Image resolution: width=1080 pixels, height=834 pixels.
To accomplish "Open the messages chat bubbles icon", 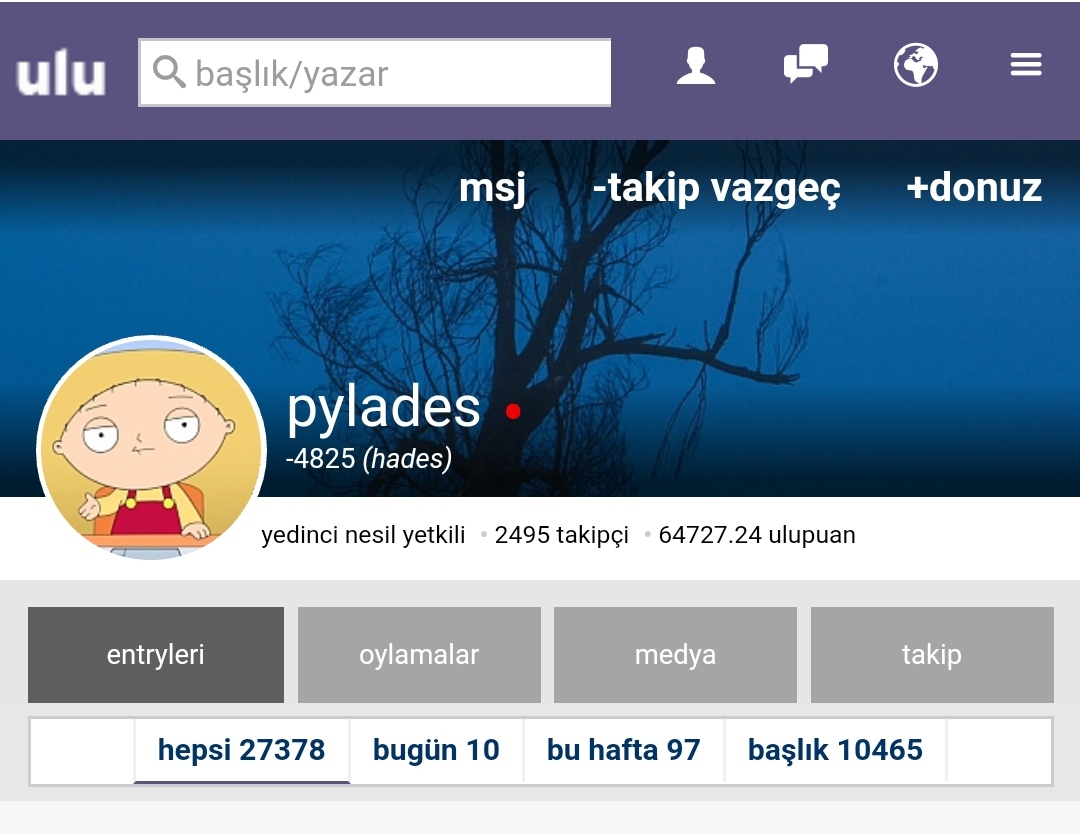I will click(805, 65).
